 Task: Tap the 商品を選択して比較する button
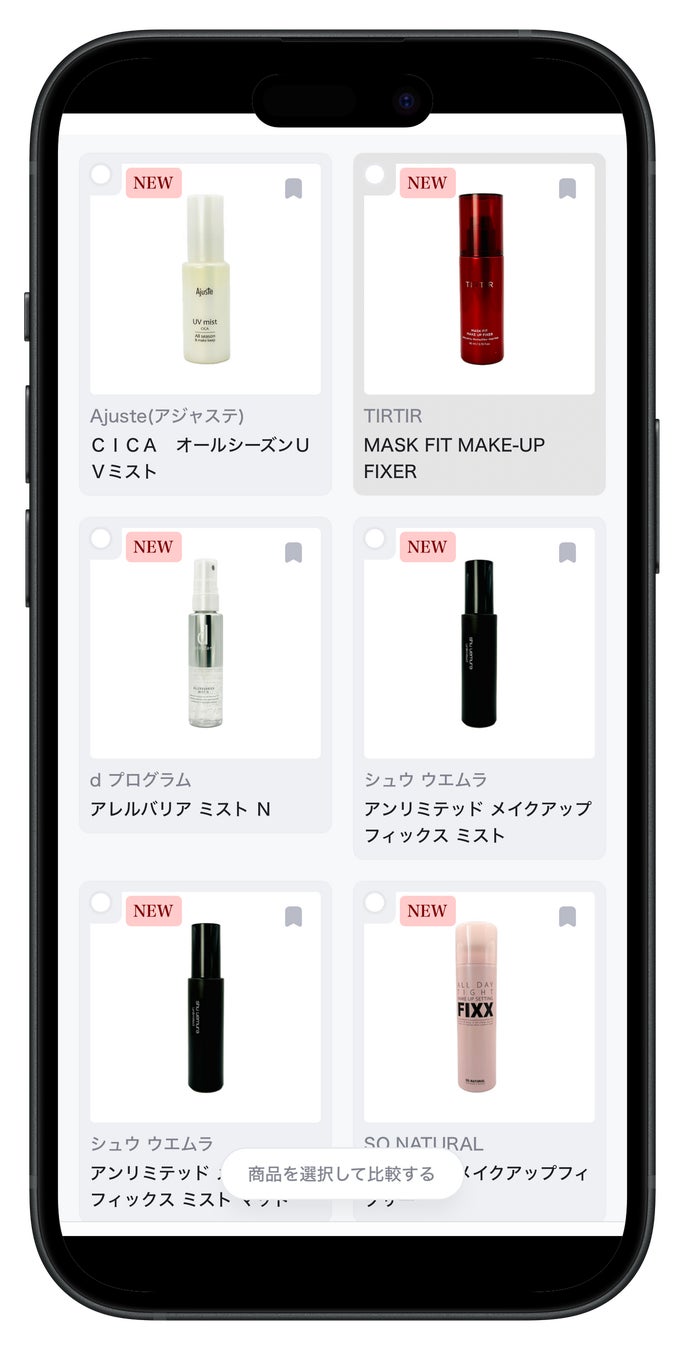(342, 1173)
